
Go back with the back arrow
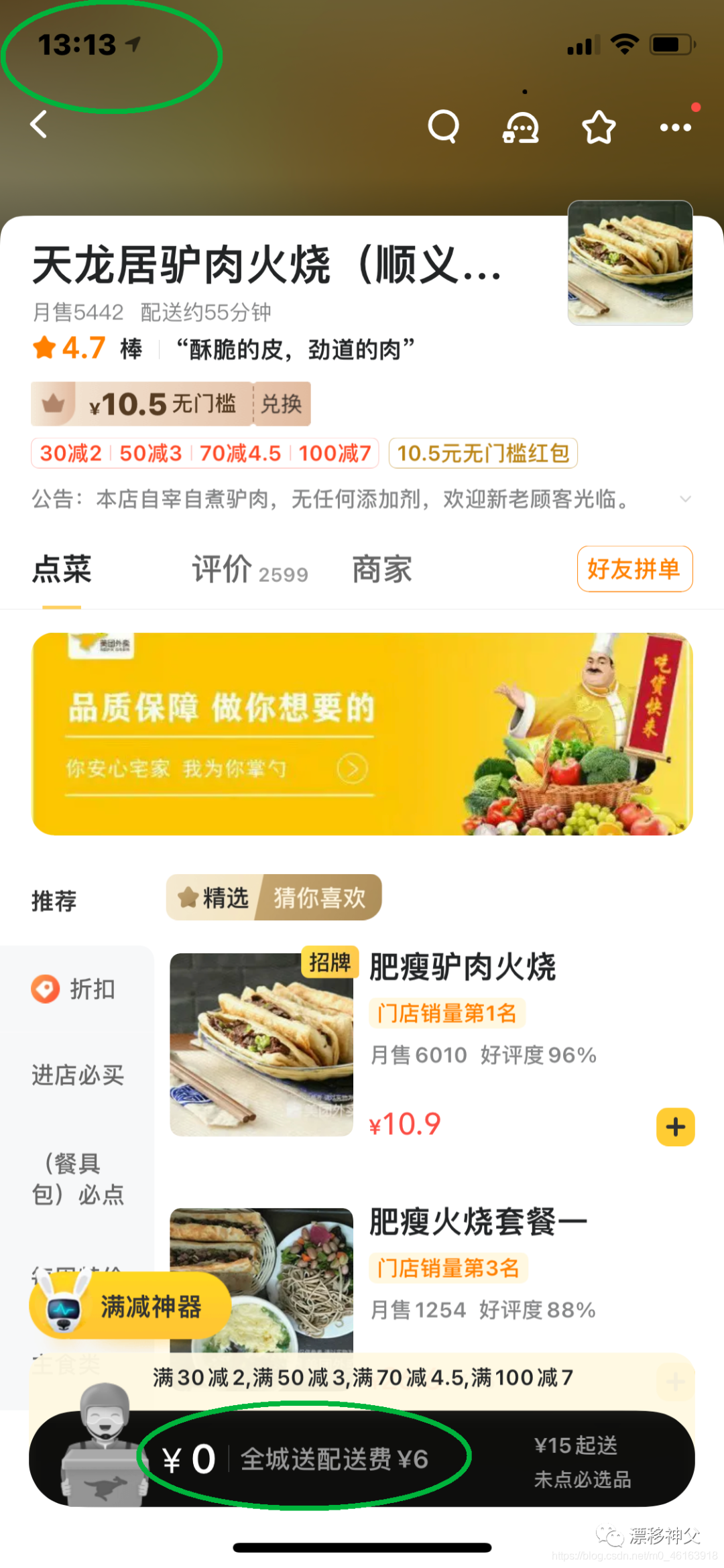[39, 125]
